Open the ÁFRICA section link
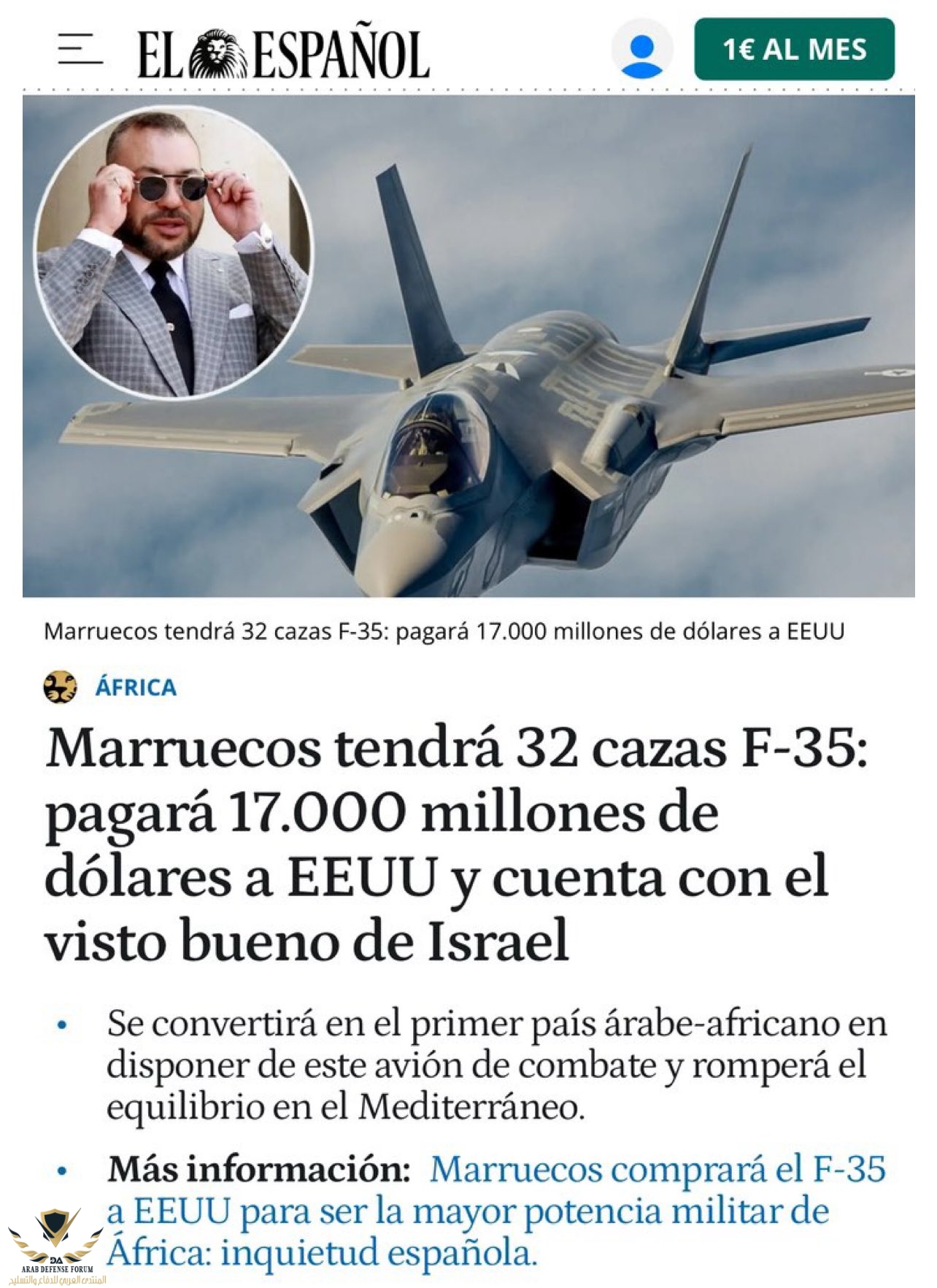The height and width of the screenshot is (1288, 937). tap(136, 687)
